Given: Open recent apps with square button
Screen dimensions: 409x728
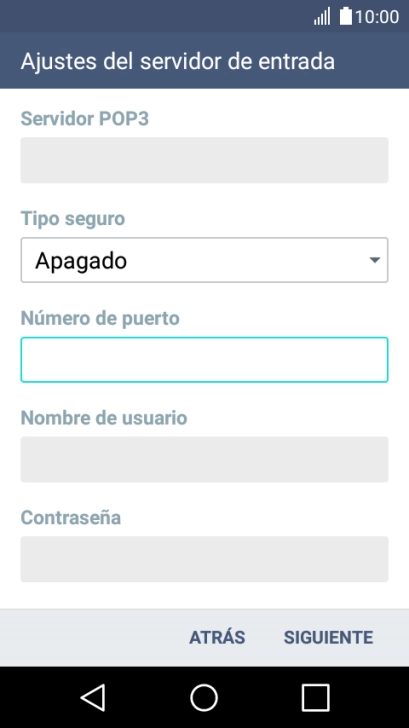Looking at the screenshot, I should (x=316, y=697).
